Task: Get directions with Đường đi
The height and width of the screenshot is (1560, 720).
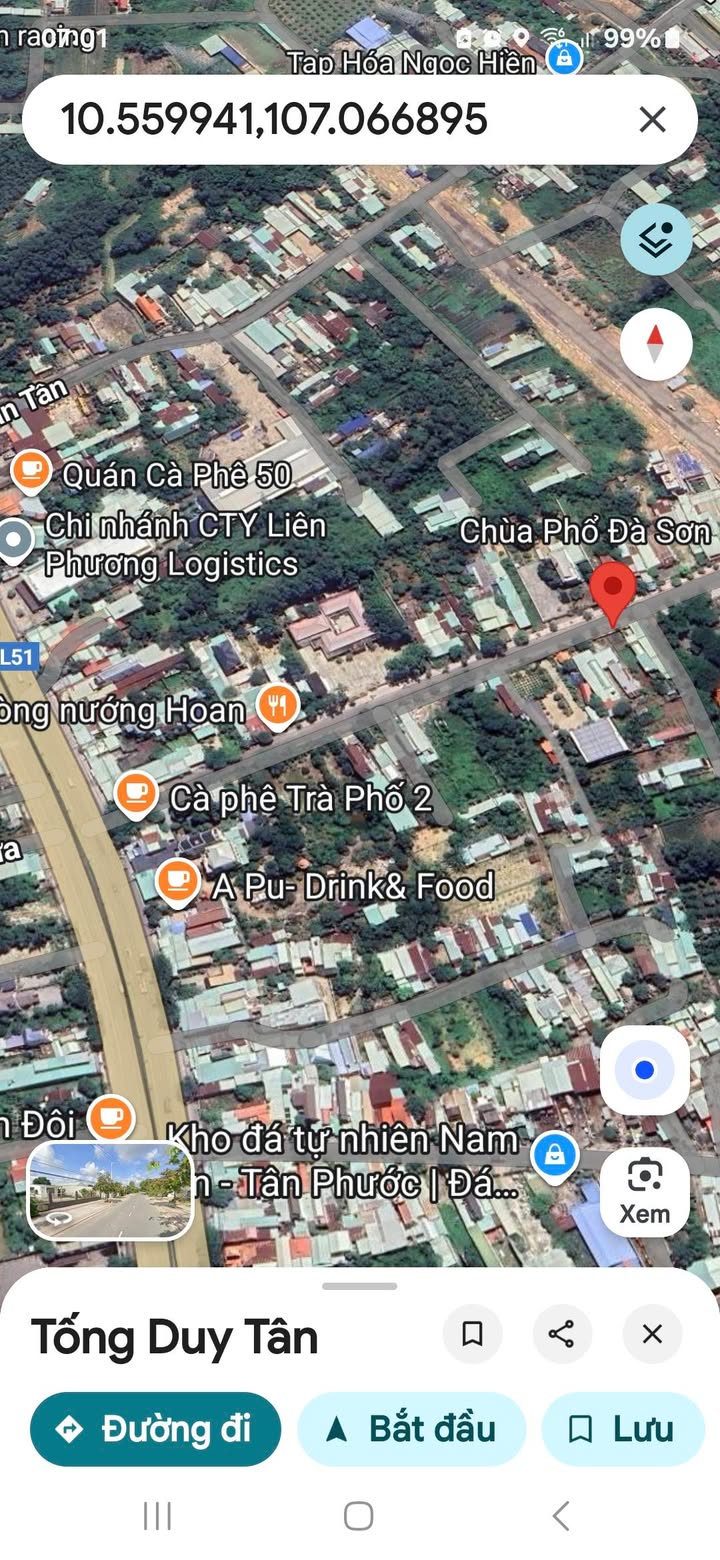Action: coord(156,1429)
